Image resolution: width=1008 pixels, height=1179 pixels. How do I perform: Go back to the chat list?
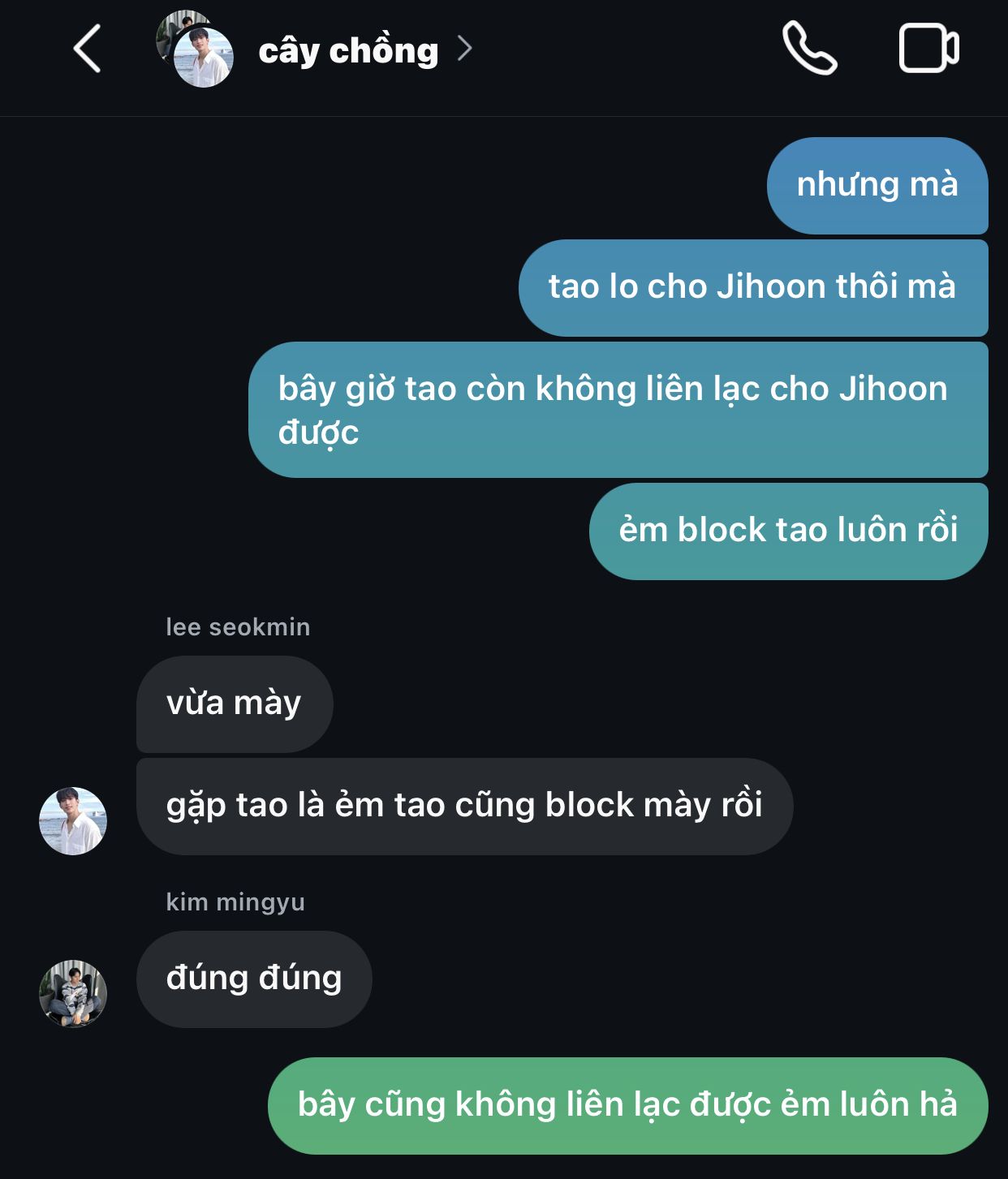[88, 49]
